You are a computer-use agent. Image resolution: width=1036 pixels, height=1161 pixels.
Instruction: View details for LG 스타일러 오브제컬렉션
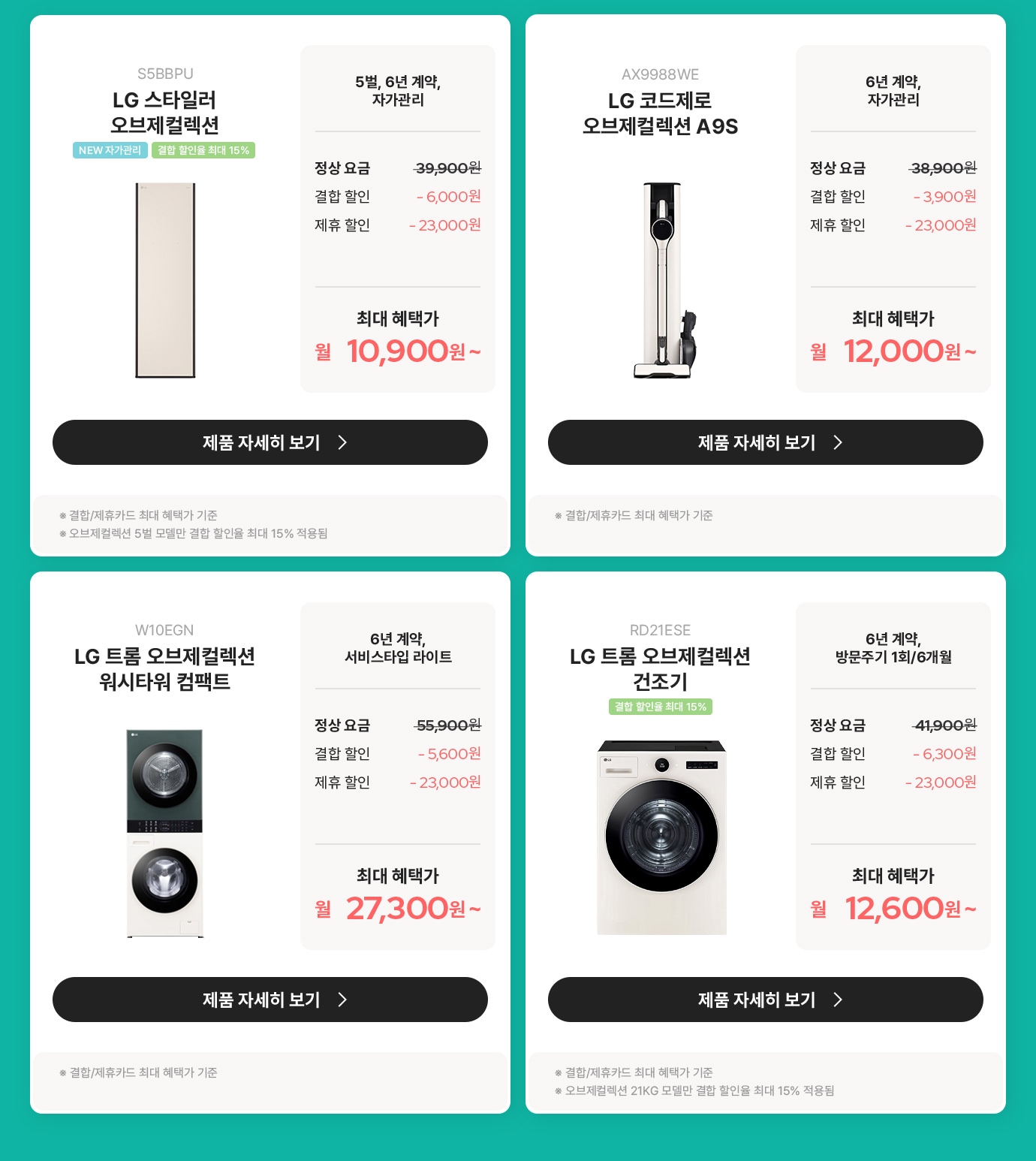[270, 442]
